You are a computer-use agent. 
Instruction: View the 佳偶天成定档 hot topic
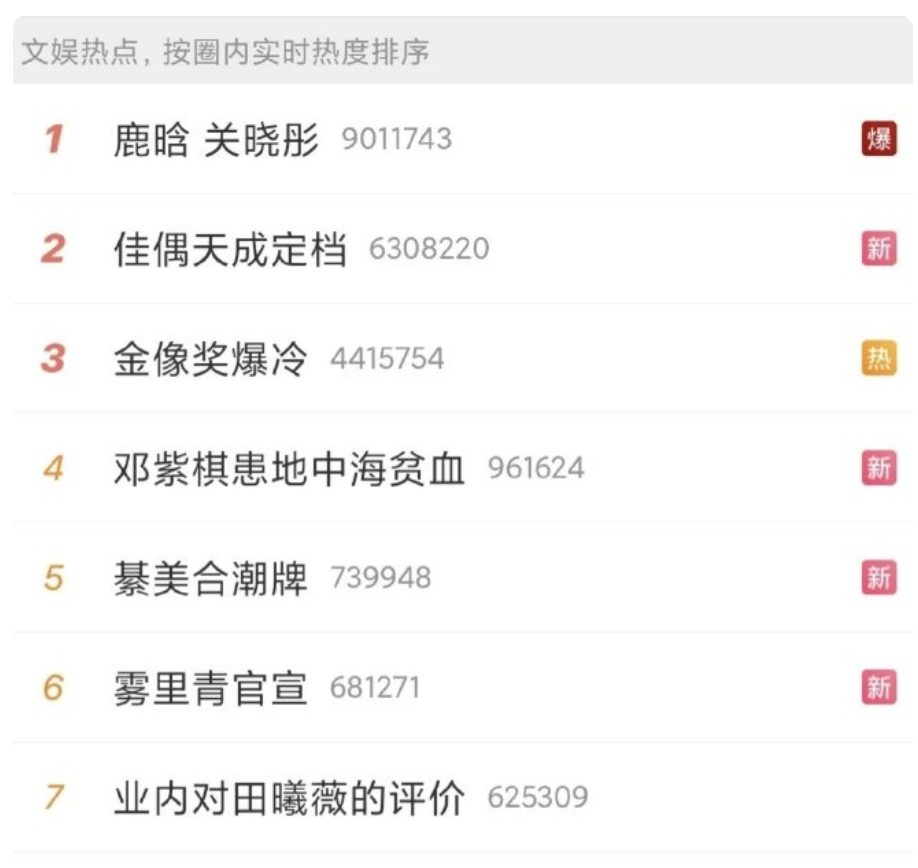[230, 249]
